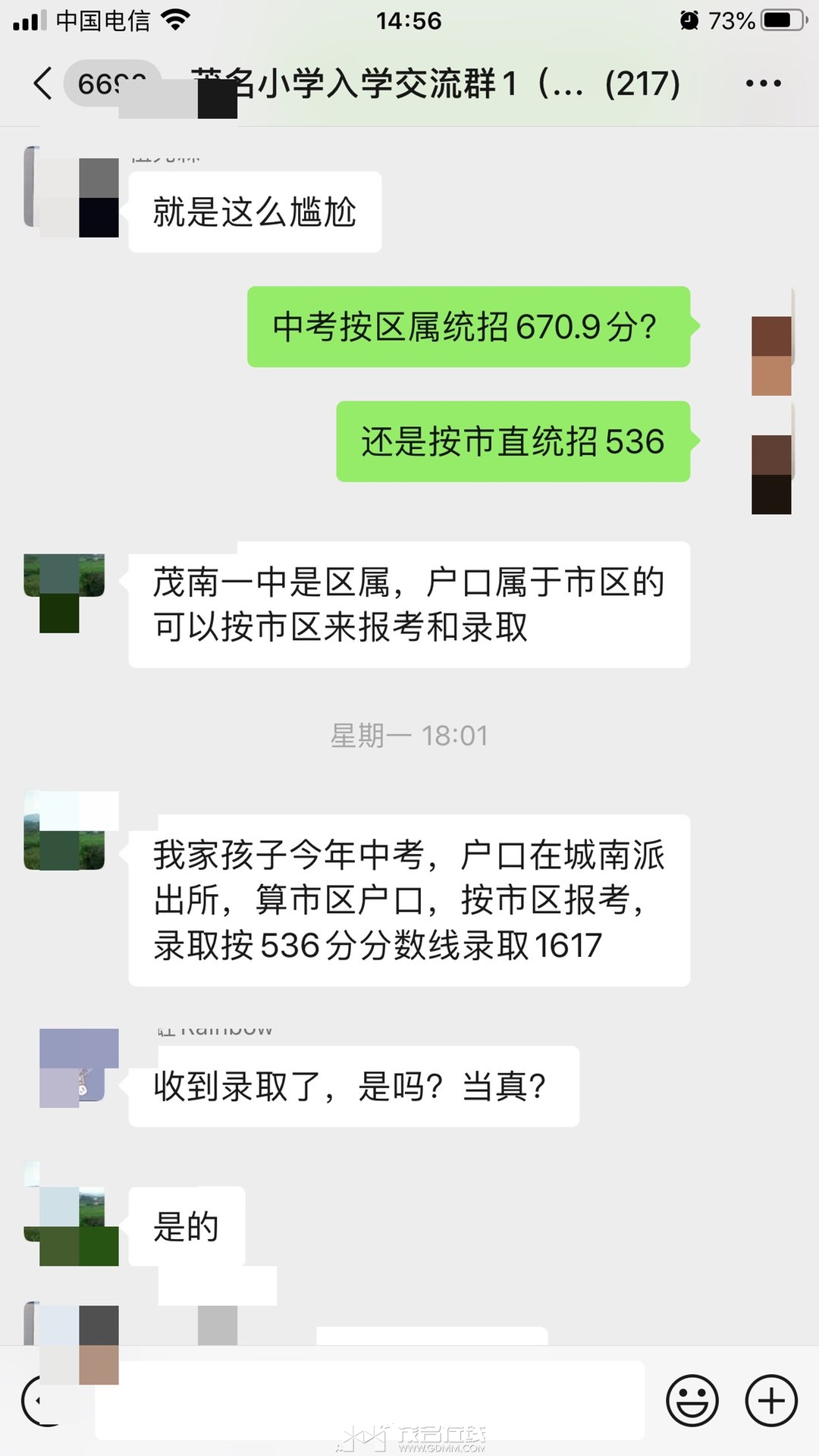Viewport: 819px width, 1456px height.
Task: Open the group chat overflow menu
Action: pyautogui.click(x=763, y=83)
